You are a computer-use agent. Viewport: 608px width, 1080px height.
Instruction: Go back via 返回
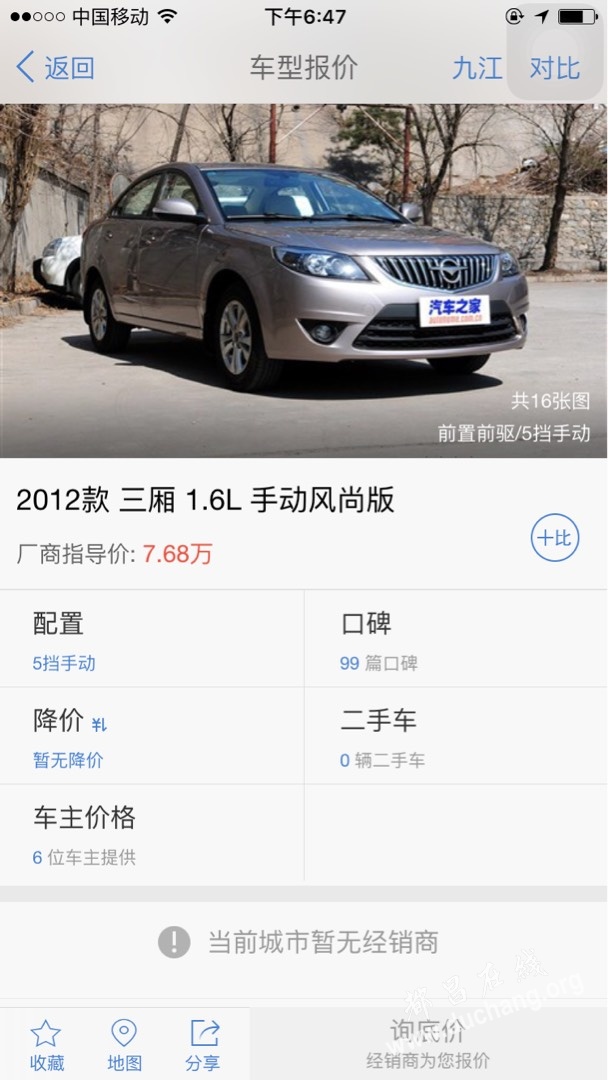(56, 68)
